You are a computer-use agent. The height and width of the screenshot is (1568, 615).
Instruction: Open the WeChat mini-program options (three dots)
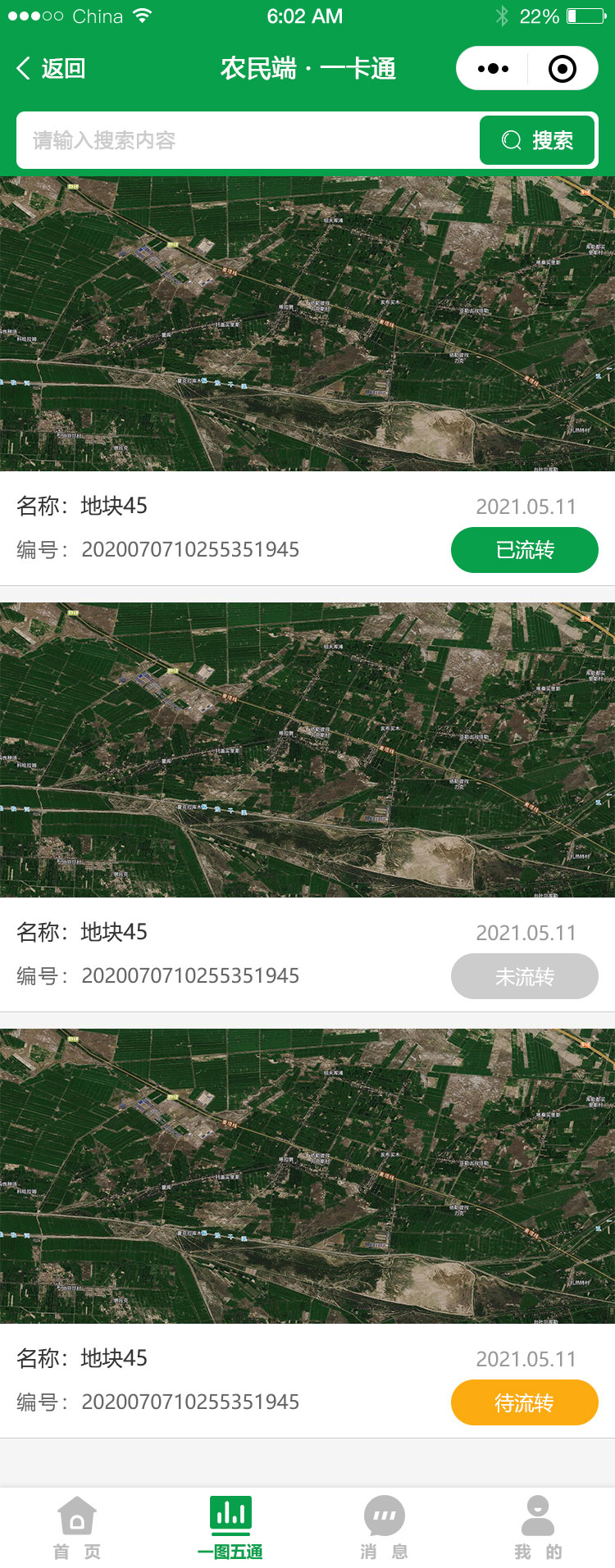point(491,69)
